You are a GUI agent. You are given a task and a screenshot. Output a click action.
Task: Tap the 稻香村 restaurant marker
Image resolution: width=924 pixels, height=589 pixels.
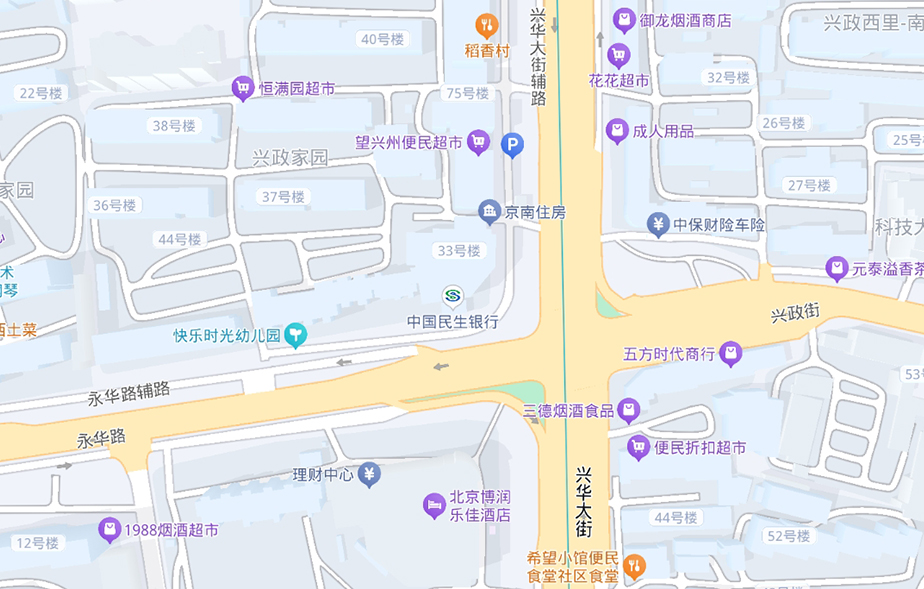pos(487,25)
